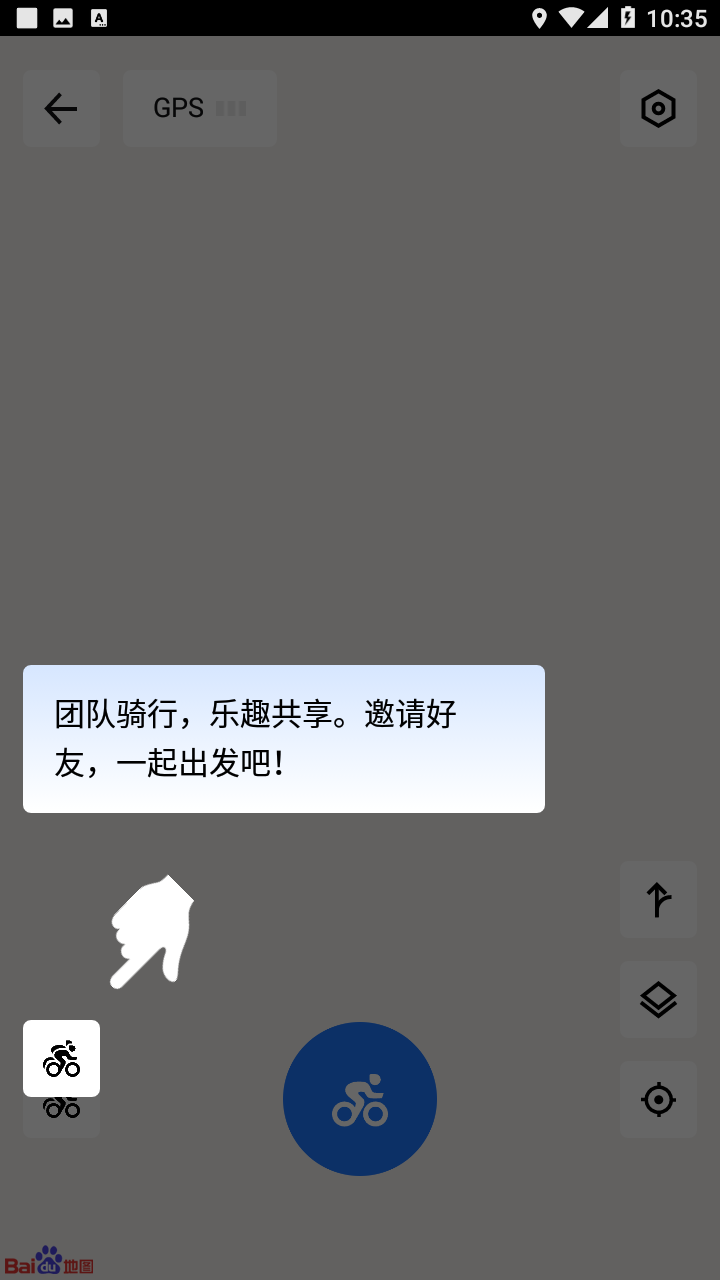The width and height of the screenshot is (720, 1280).
Task: Start riding with the blue bike button
Action: click(360, 1099)
